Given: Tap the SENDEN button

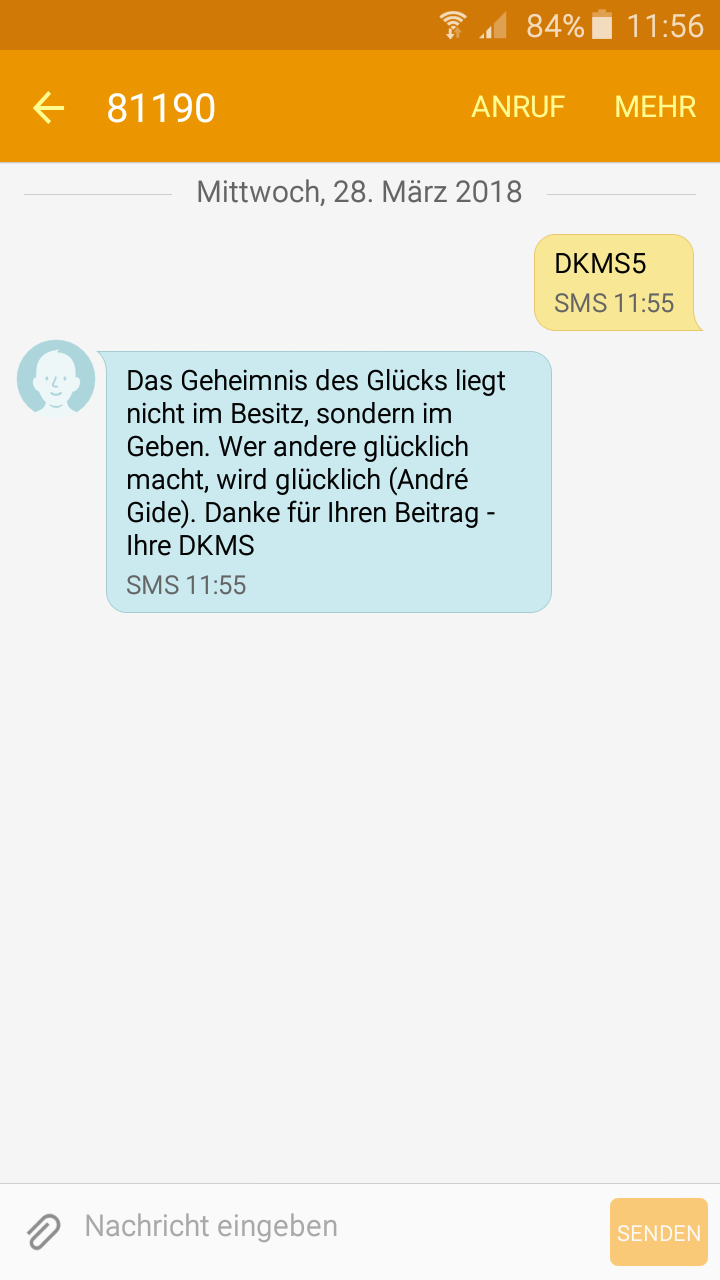Looking at the screenshot, I should (659, 1232).
